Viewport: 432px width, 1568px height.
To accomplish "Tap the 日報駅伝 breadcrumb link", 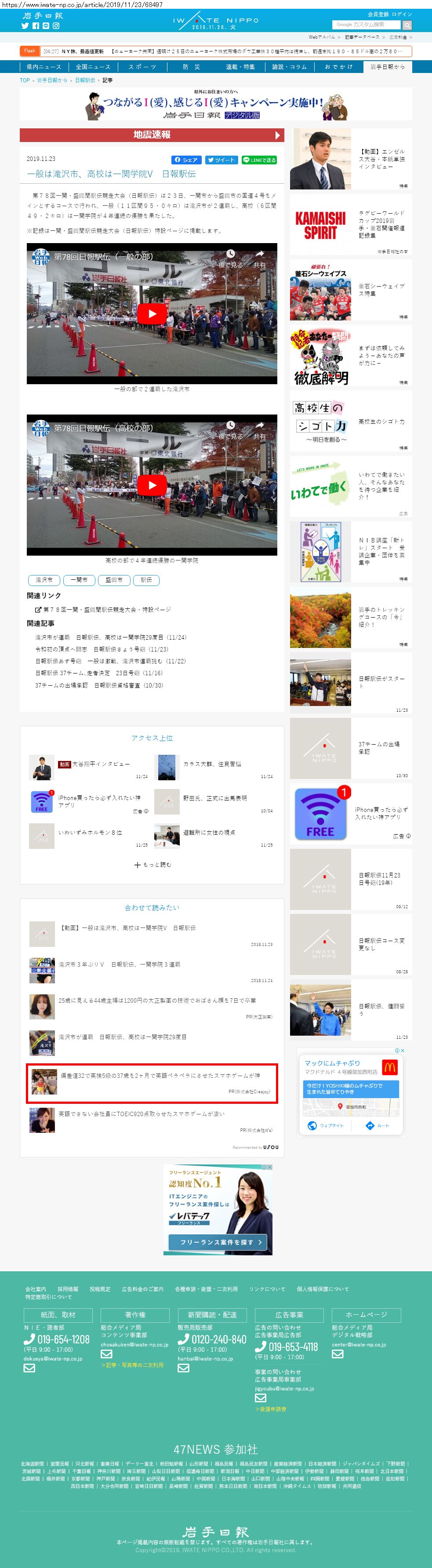I will click(85, 80).
